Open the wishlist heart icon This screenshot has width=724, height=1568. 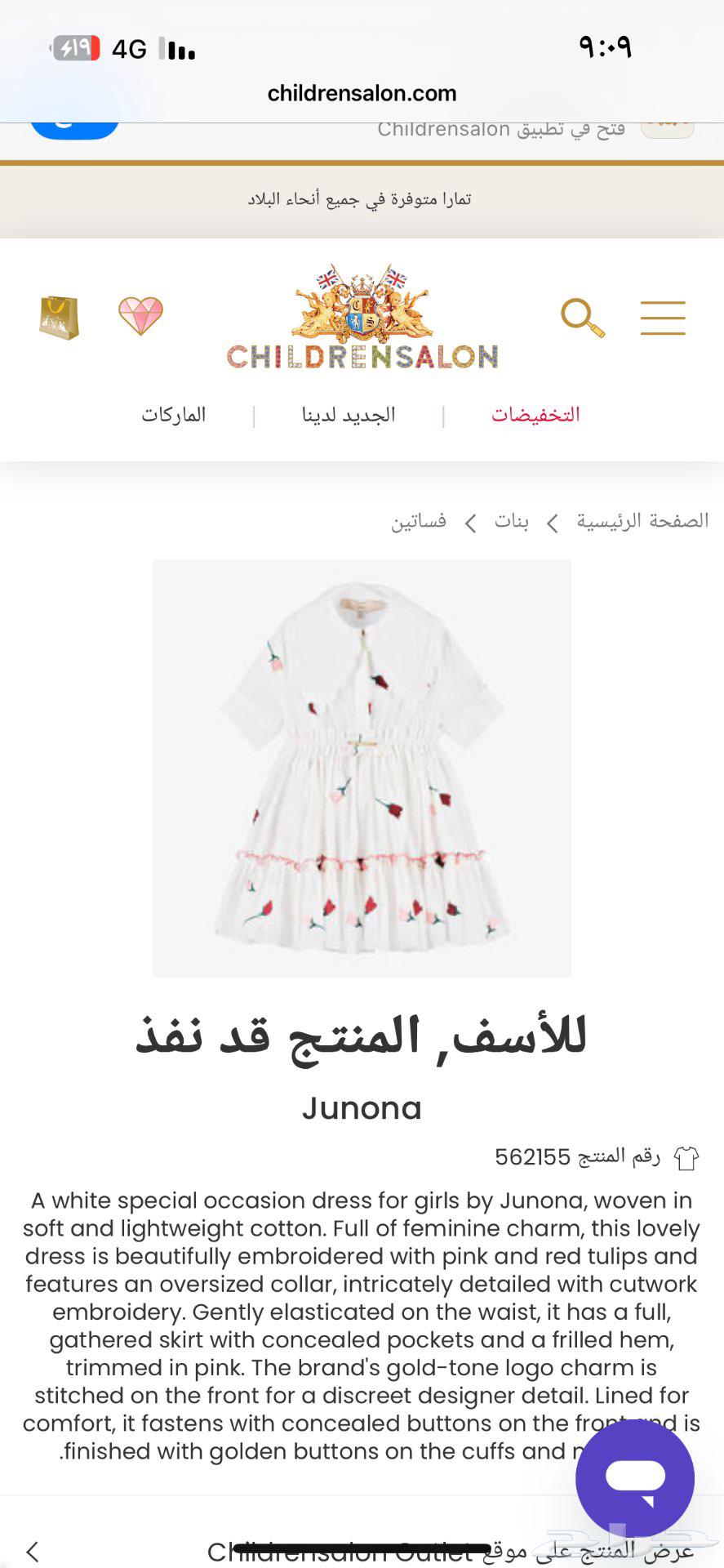[x=140, y=315]
